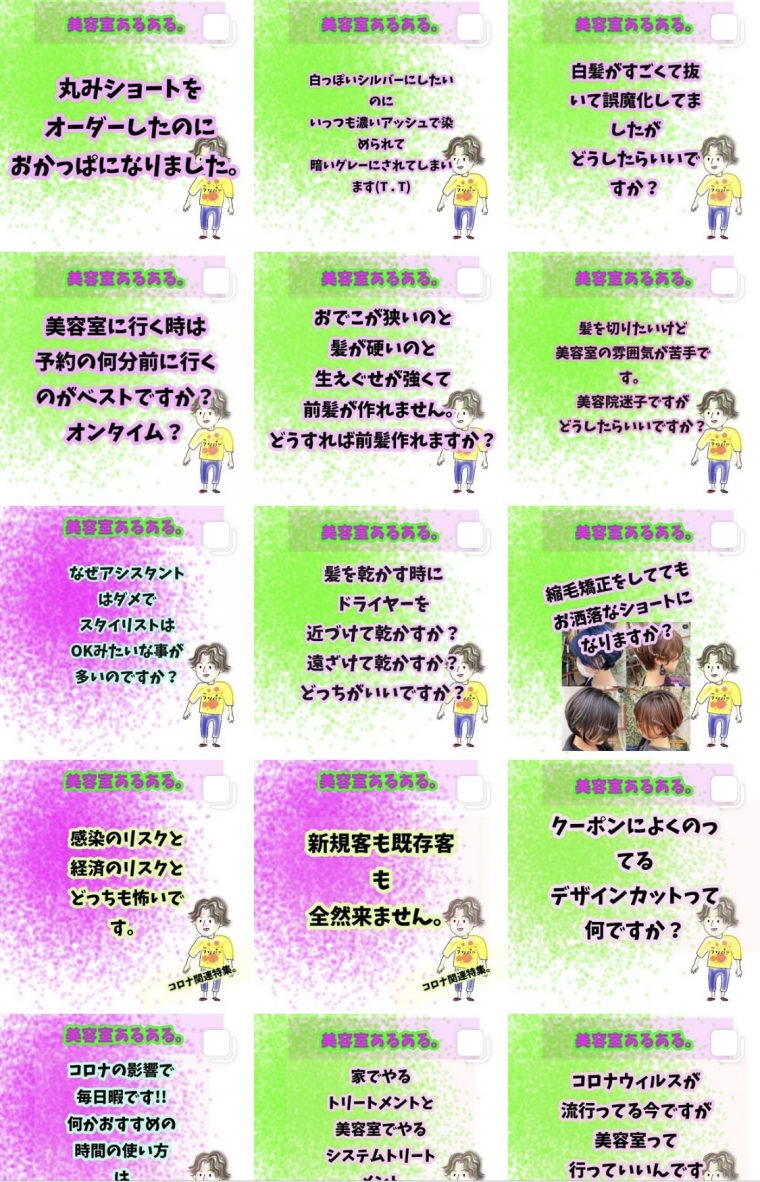
Task: Open the post about 白っぽいシルバー hair color
Action: [x=379, y=125]
